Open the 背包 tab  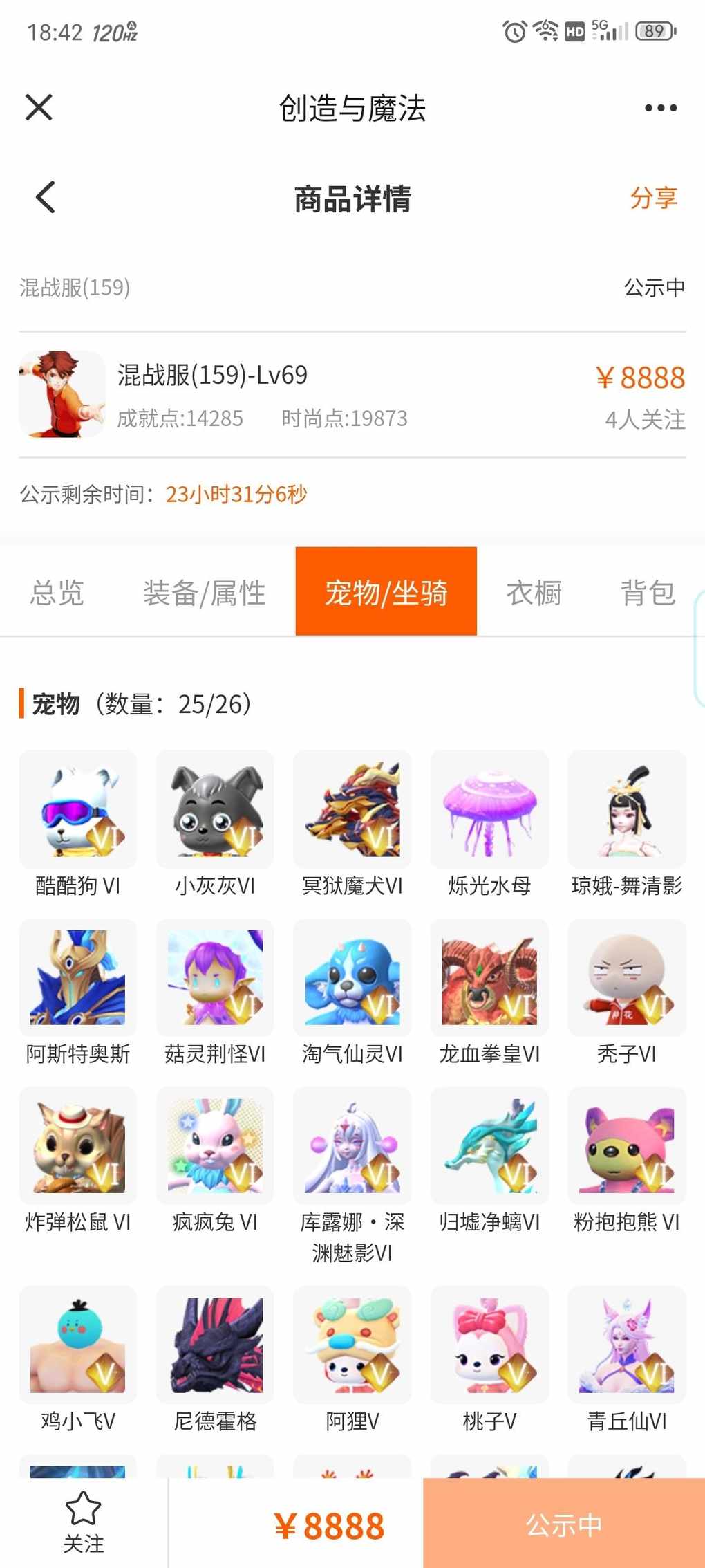coord(647,593)
